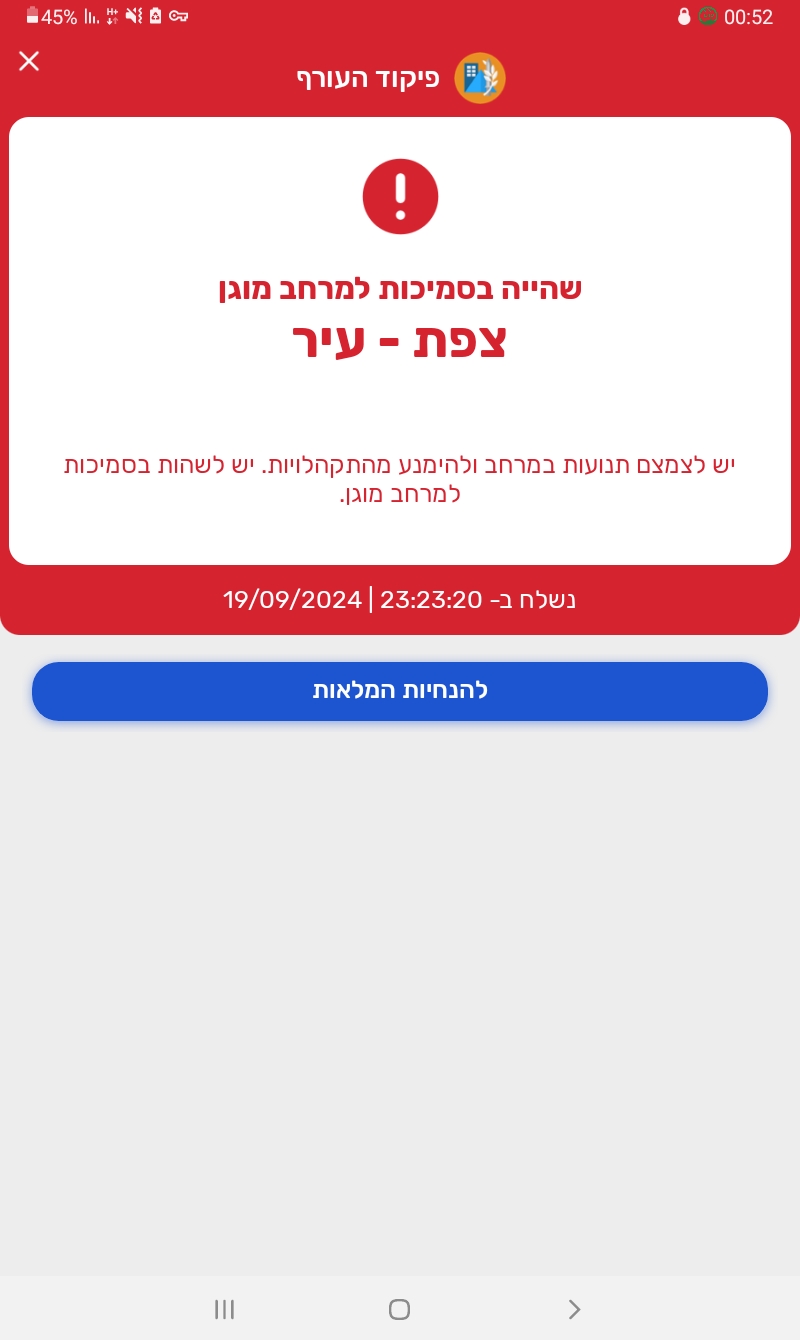Tap the system home button
The height and width of the screenshot is (1340, 800).
399,1309
